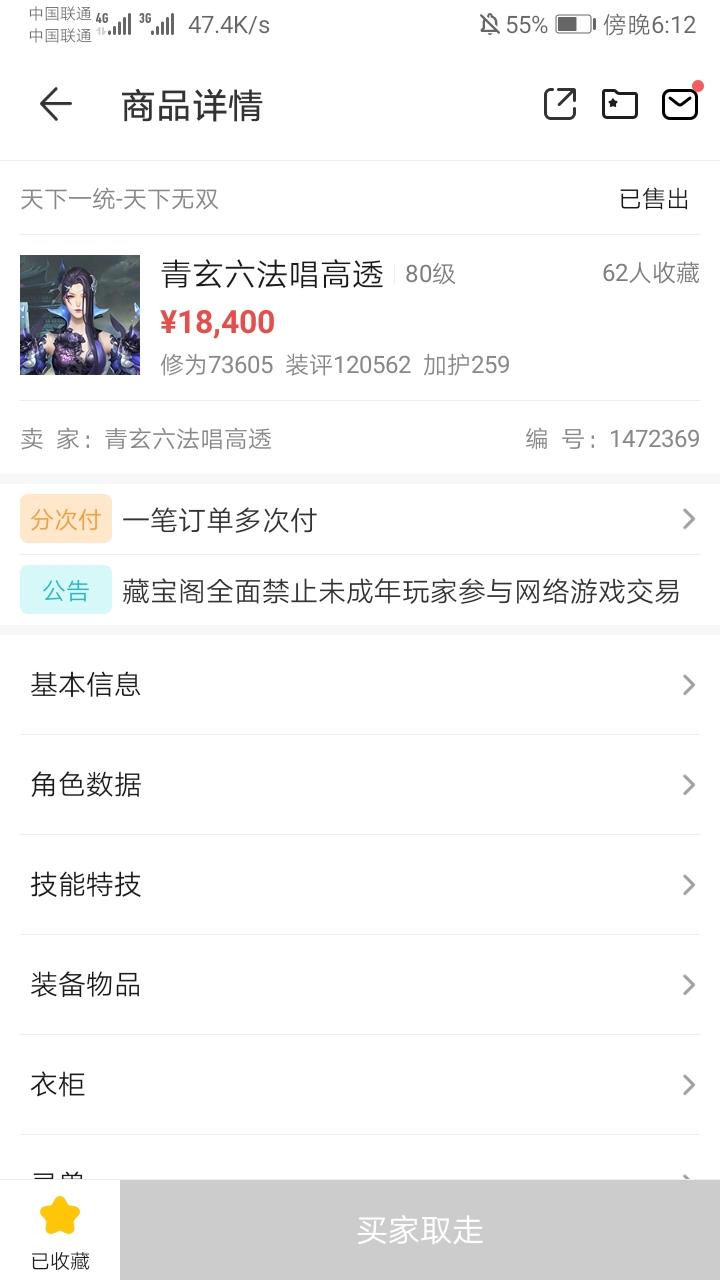The width and height of the screenshot is (720, 1280).
Task: Read the 公告 announcement about 藏宝阁
Action: (400, 591)
